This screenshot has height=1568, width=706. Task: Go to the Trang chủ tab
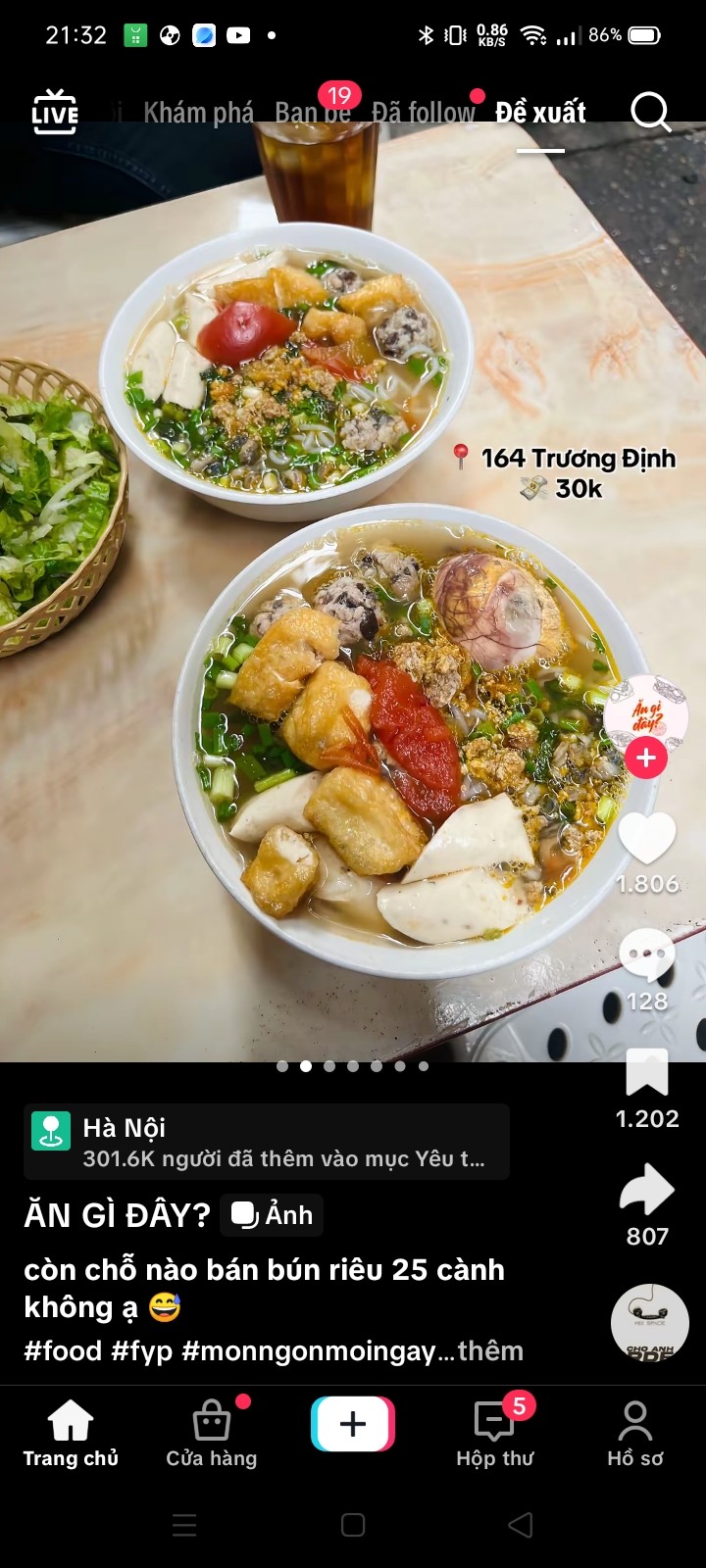[x=71, y=1433]
